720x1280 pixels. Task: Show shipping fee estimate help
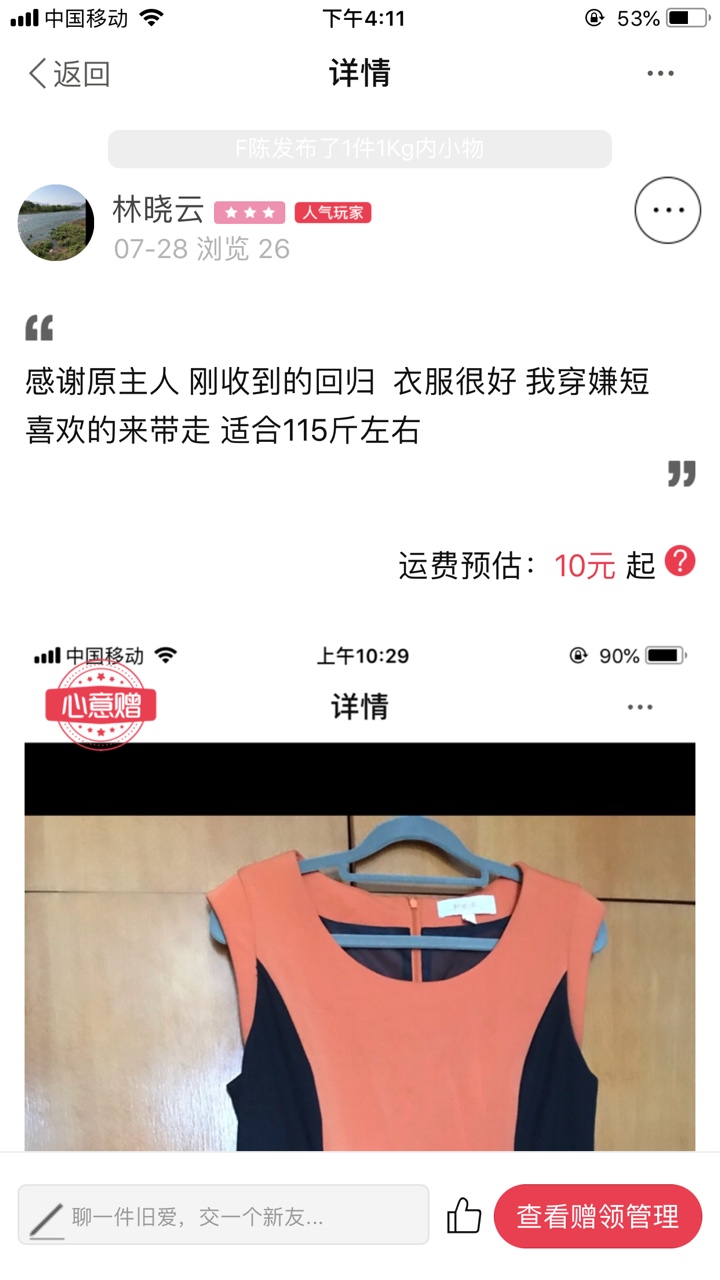[x=680, y=561]
